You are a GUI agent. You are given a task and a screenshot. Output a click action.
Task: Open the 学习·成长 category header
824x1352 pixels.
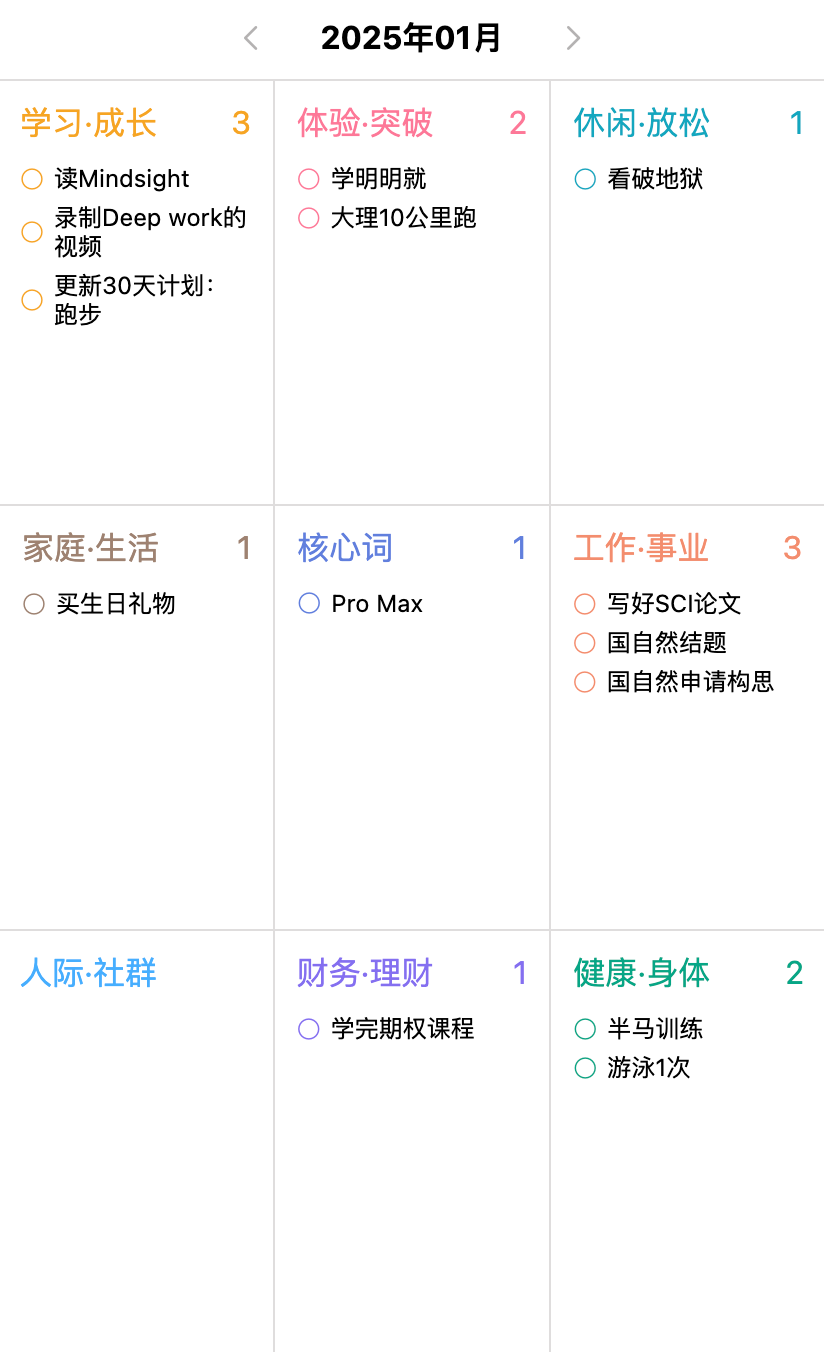click(89, 123)
